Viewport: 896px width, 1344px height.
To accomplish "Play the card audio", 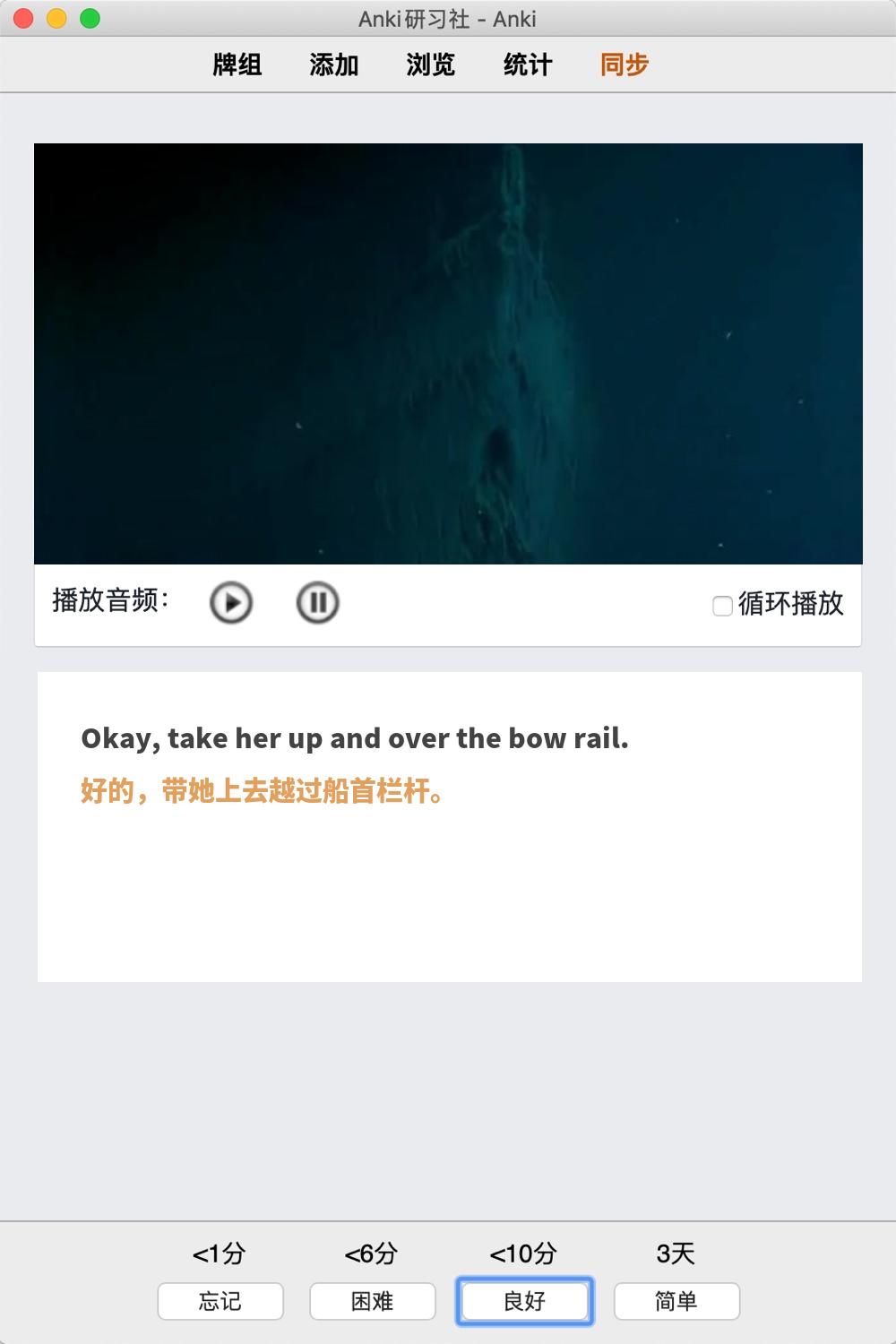I will tap(231, 602).
